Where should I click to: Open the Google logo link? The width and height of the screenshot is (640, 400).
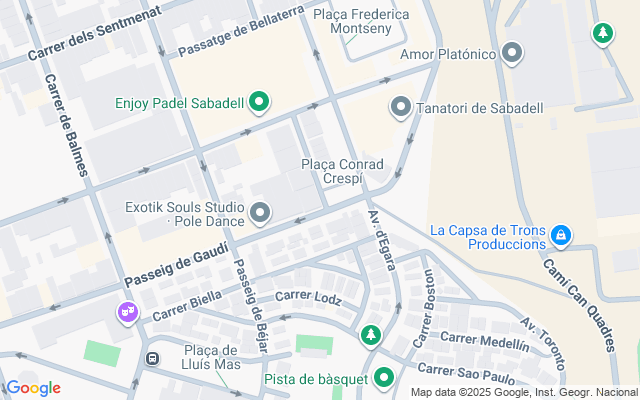pyautogui.click(x=33, y=388)
